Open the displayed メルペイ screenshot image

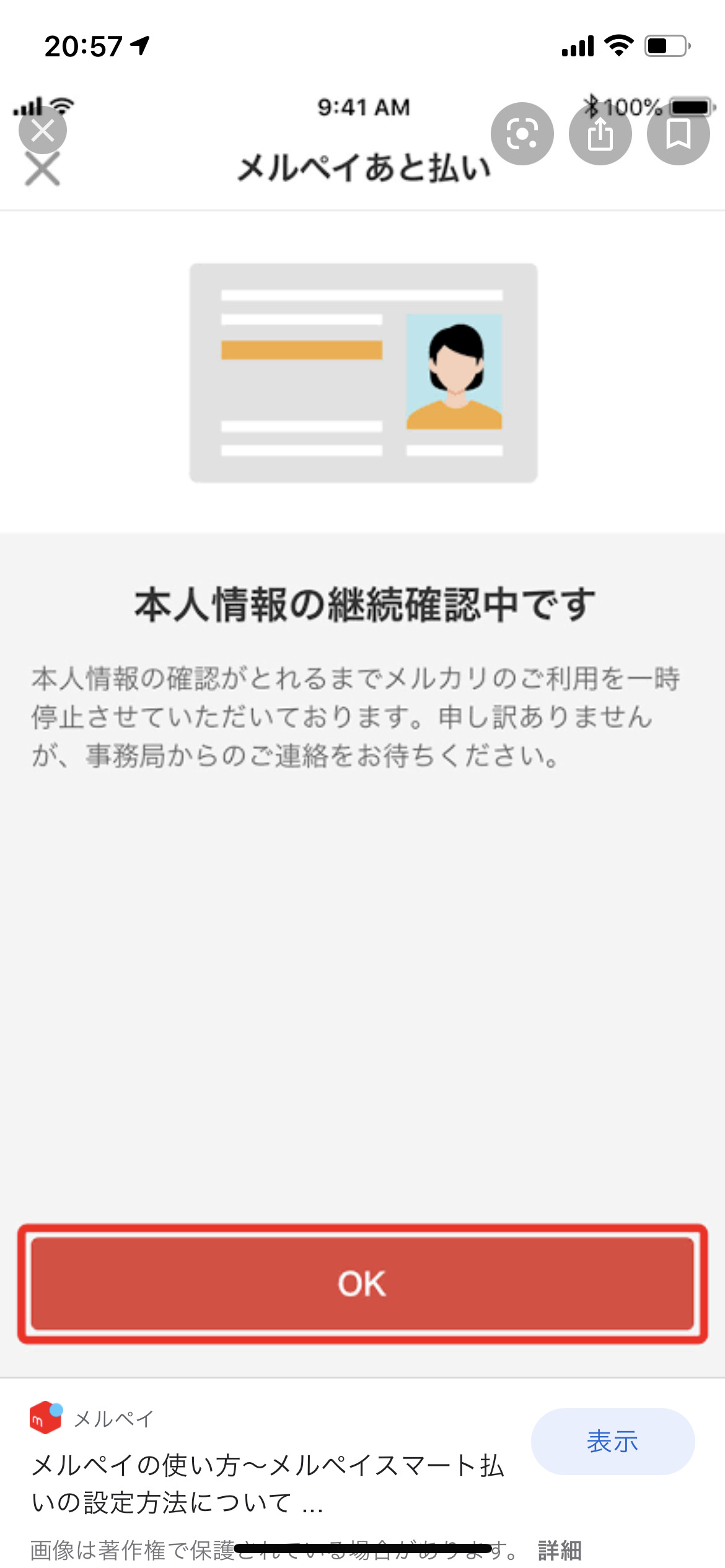pos(362,731)
